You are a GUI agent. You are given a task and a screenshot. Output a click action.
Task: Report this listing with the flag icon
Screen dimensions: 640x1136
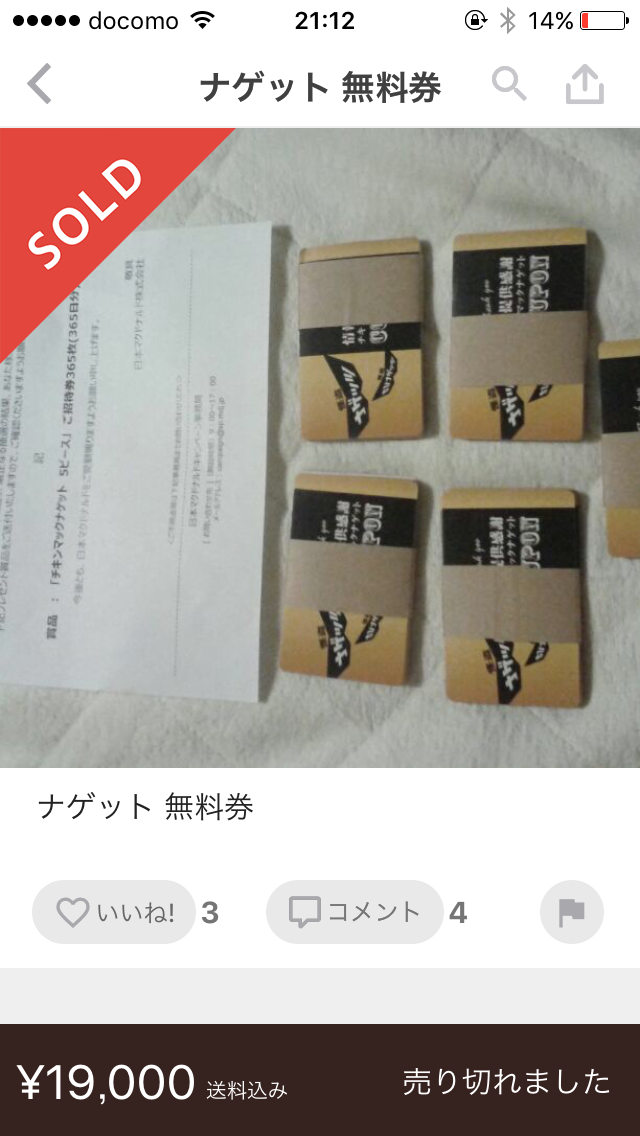pyautogui.click(x=571, y=912)
